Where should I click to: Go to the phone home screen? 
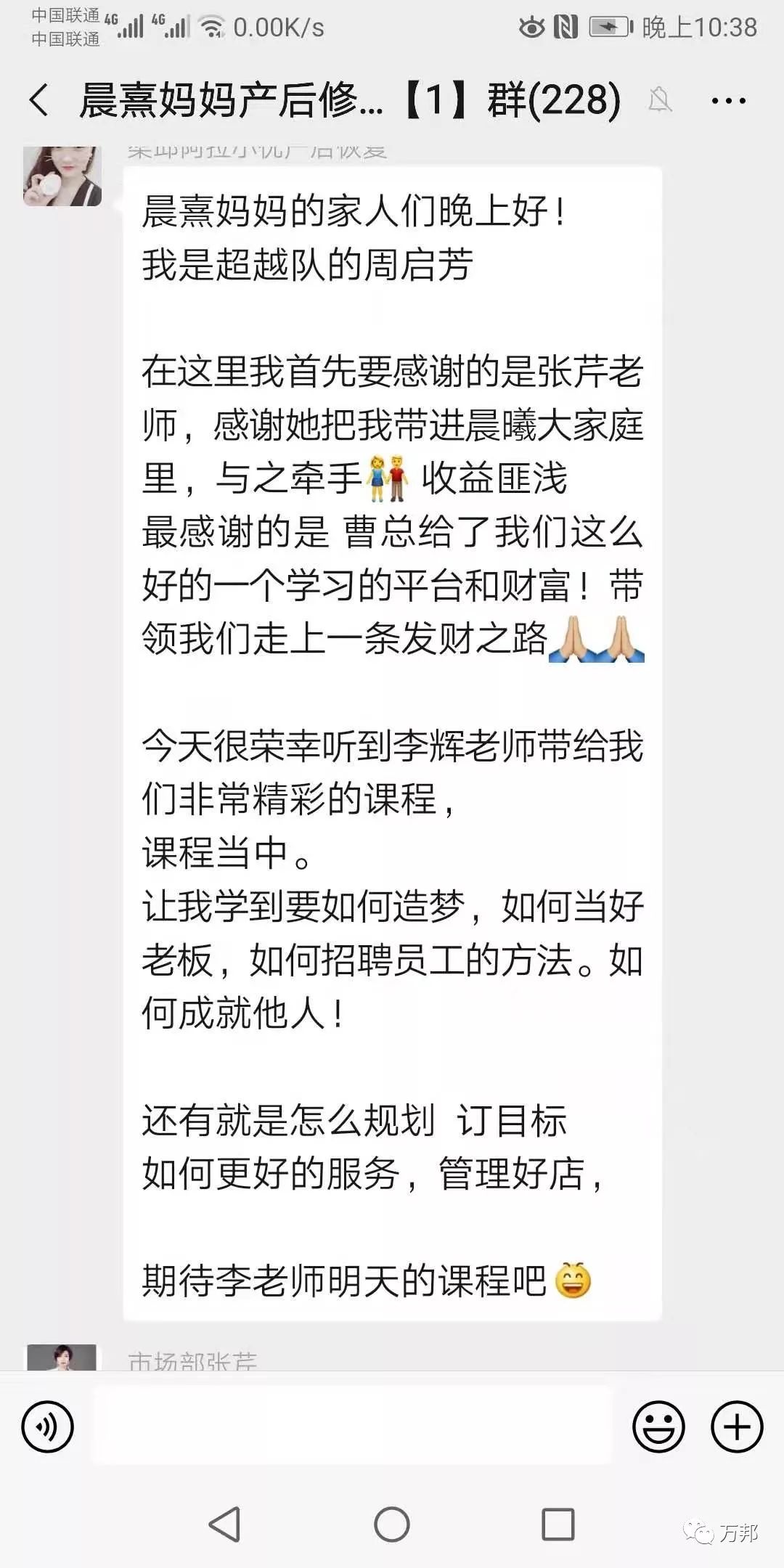click(392, 1524)
